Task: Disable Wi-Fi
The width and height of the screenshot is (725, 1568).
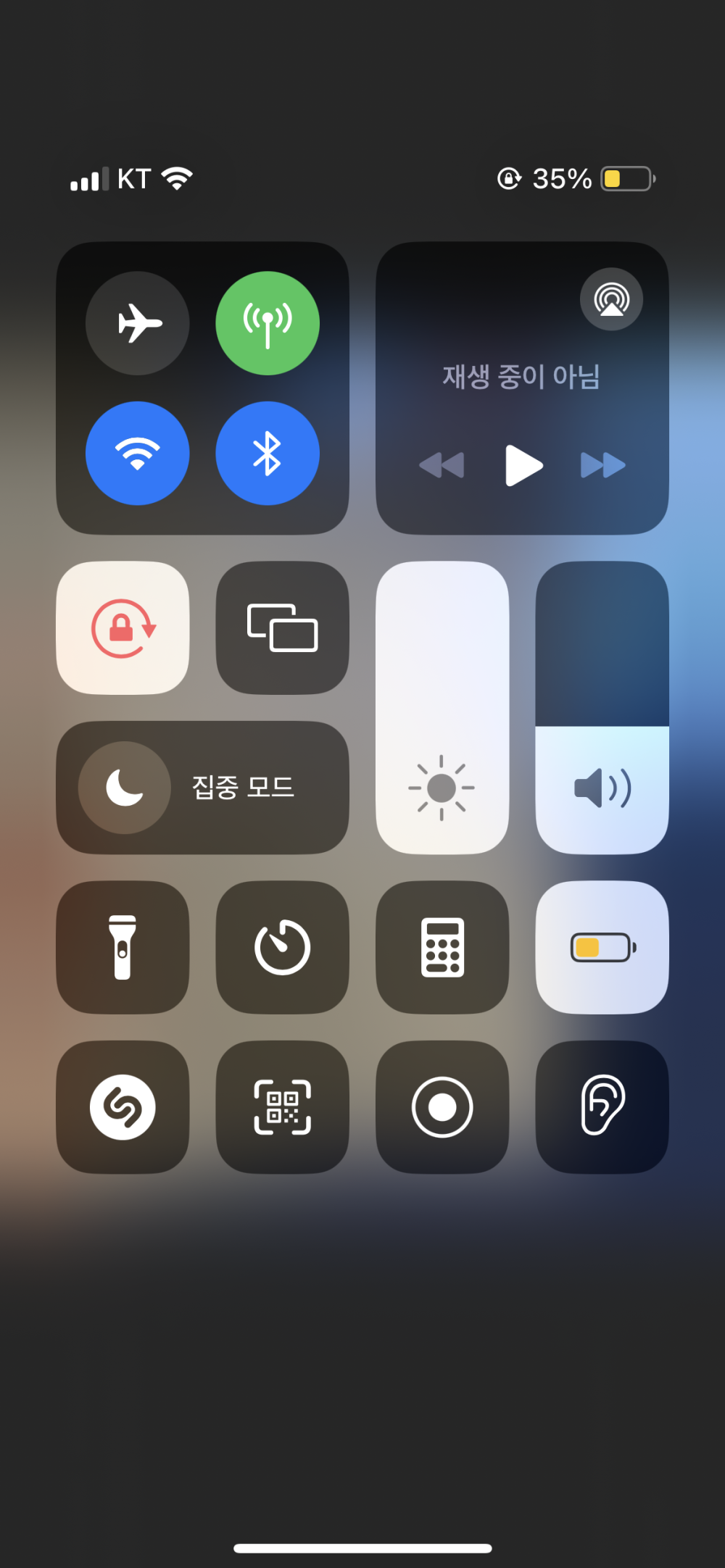Action: (x=138, y=454)
